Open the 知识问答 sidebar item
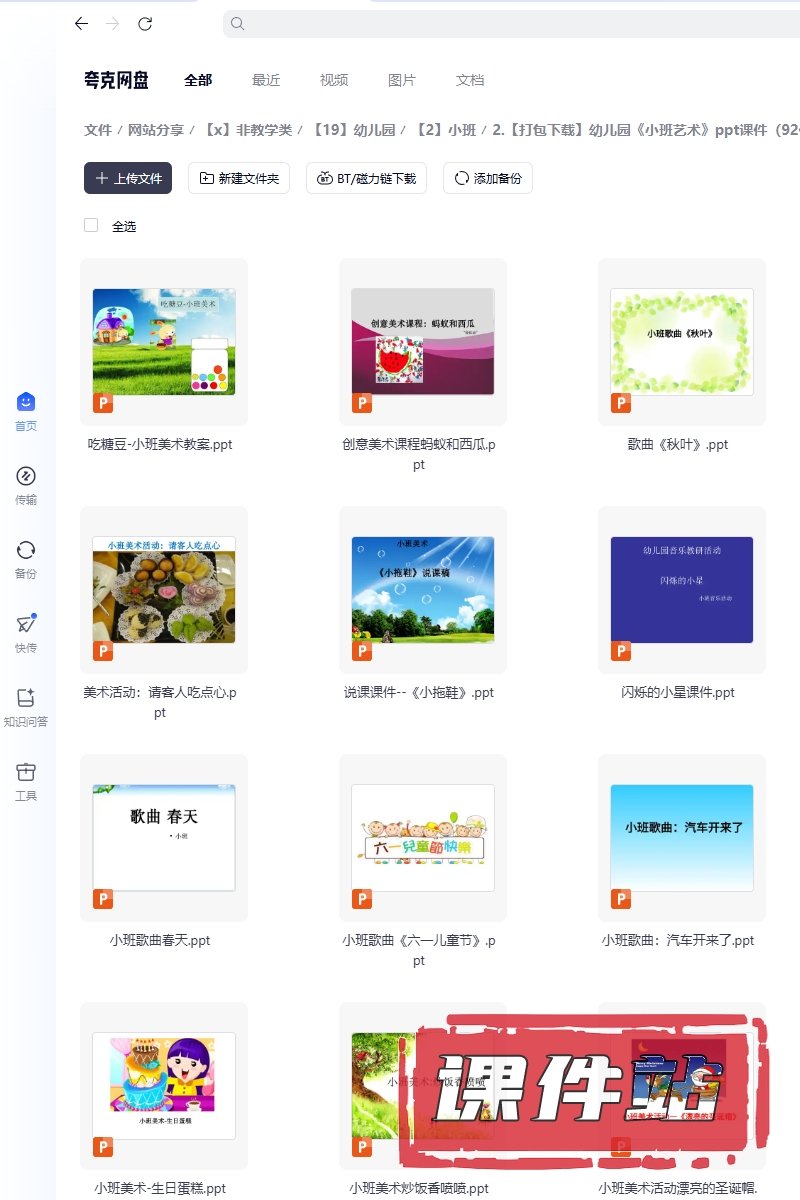Viewport: 800px width, 1200px height. point(26,706)
